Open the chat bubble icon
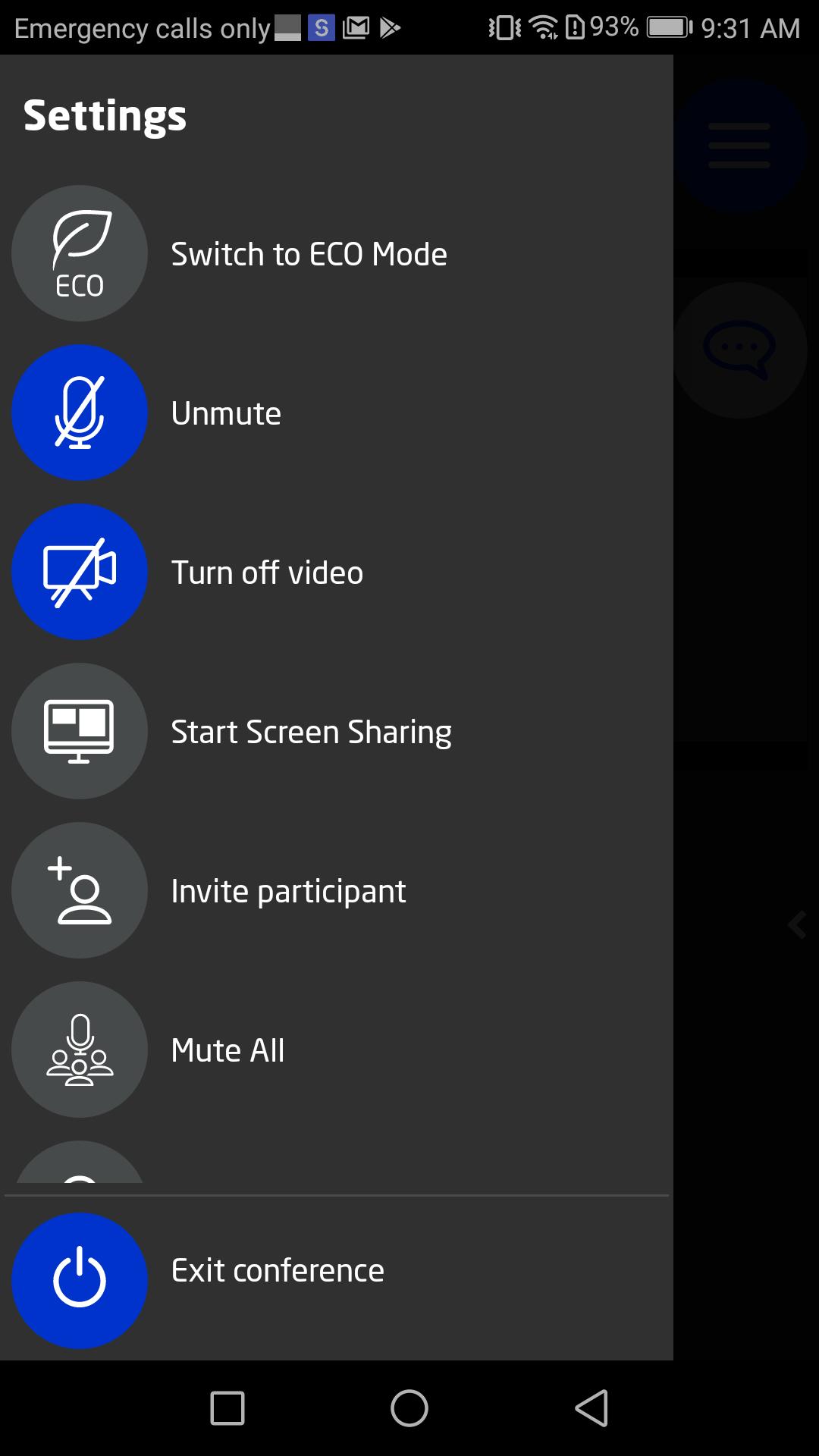The height and width of the screenshot is (1456, 819). pos(739,350)
